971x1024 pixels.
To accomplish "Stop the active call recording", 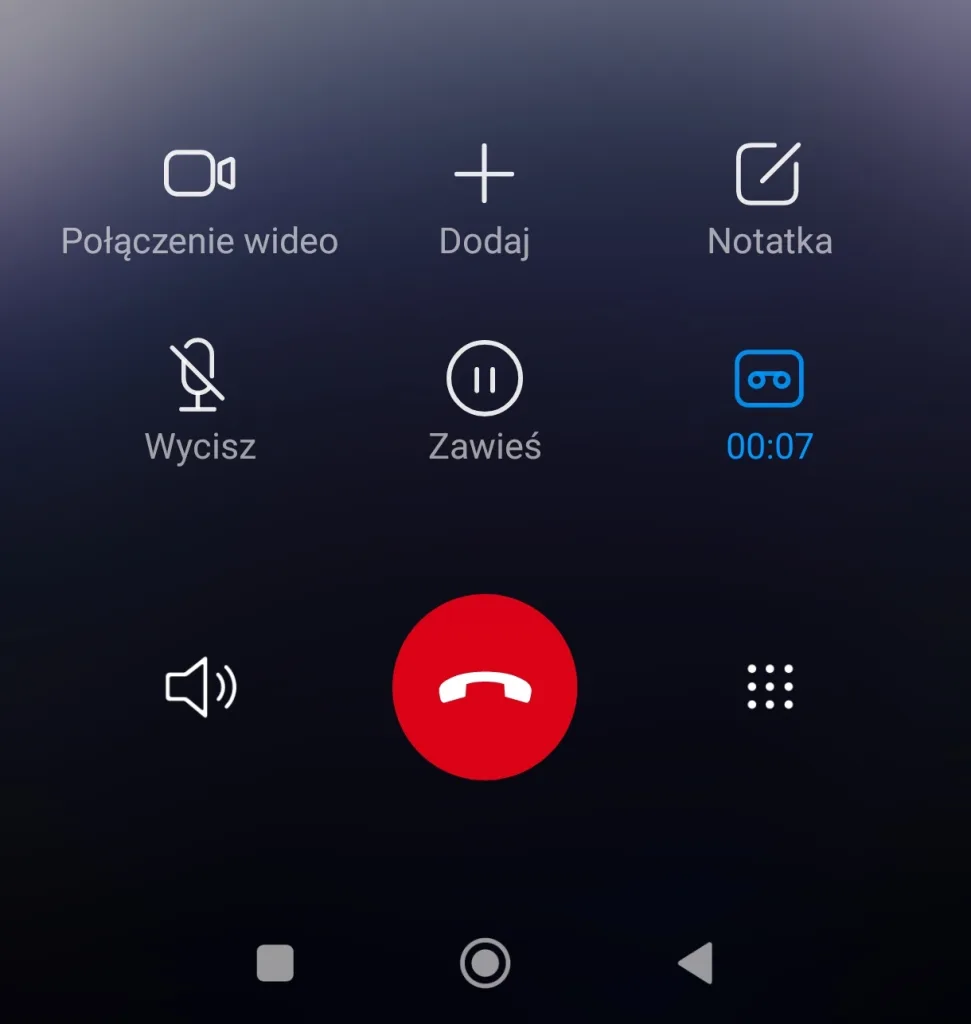I will (769, 379).
